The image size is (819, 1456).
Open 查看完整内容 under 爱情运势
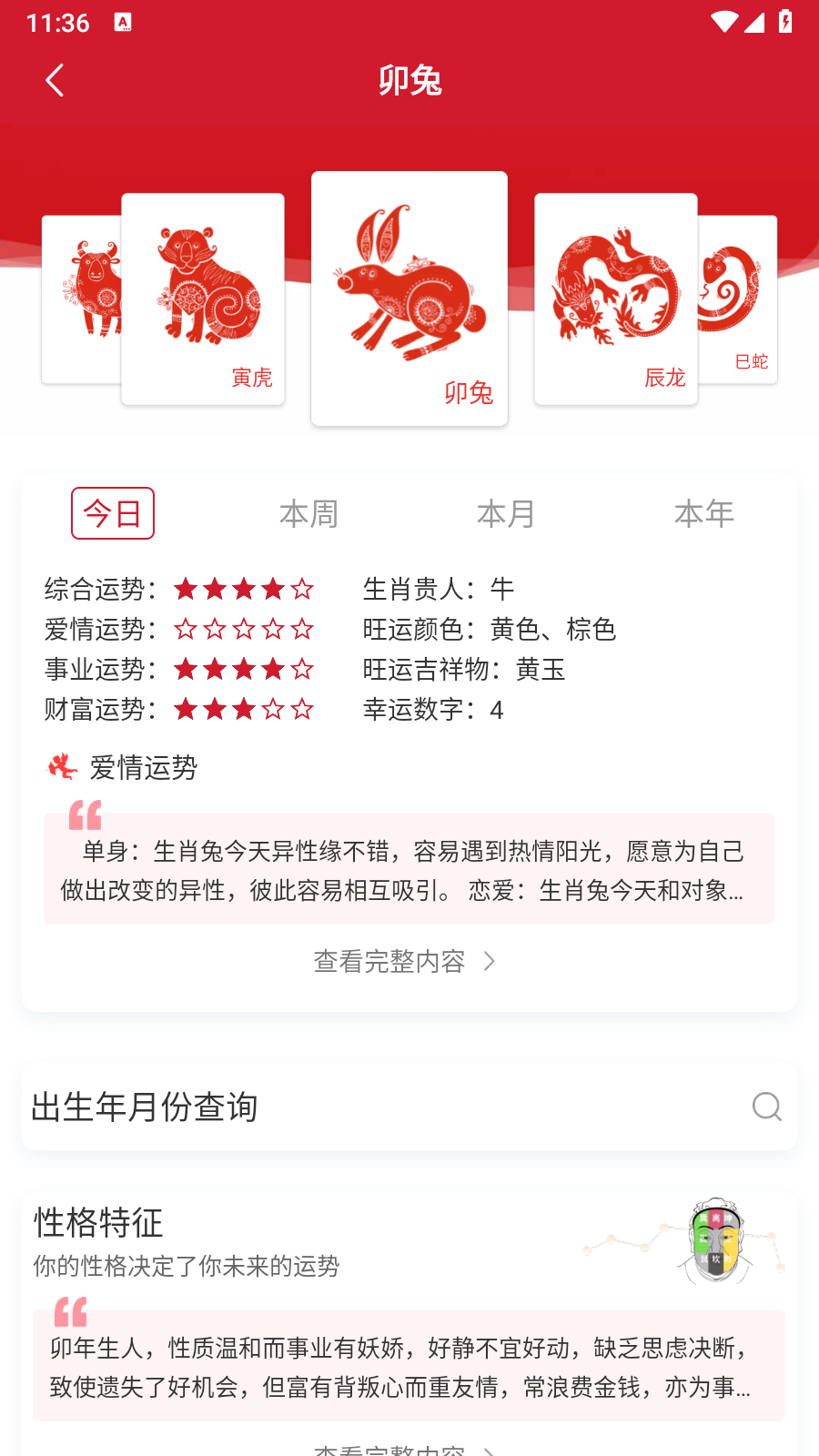point(405,961)
